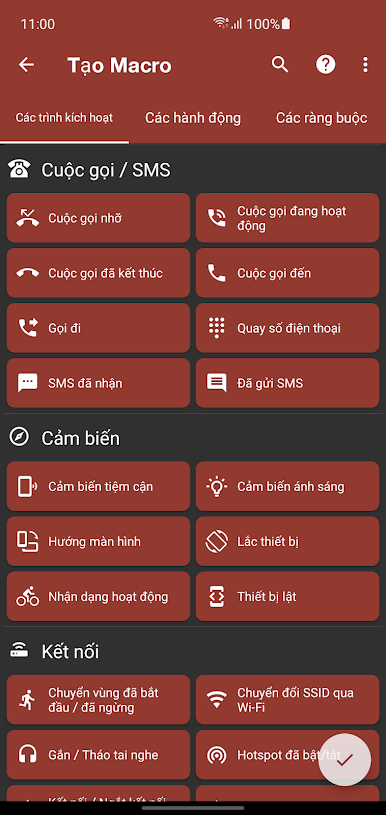Select Lắc thiết bị trigger
Screen dimensions: 386x815
point(287,541)
